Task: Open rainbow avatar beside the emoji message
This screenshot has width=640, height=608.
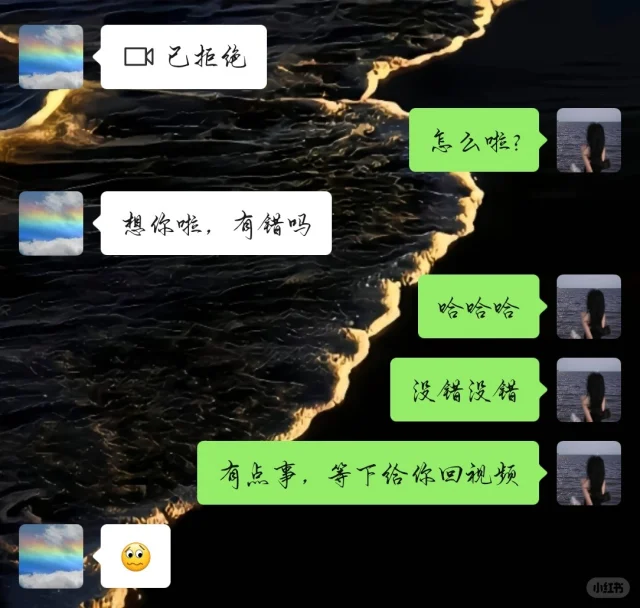Action: pos(51,556)
